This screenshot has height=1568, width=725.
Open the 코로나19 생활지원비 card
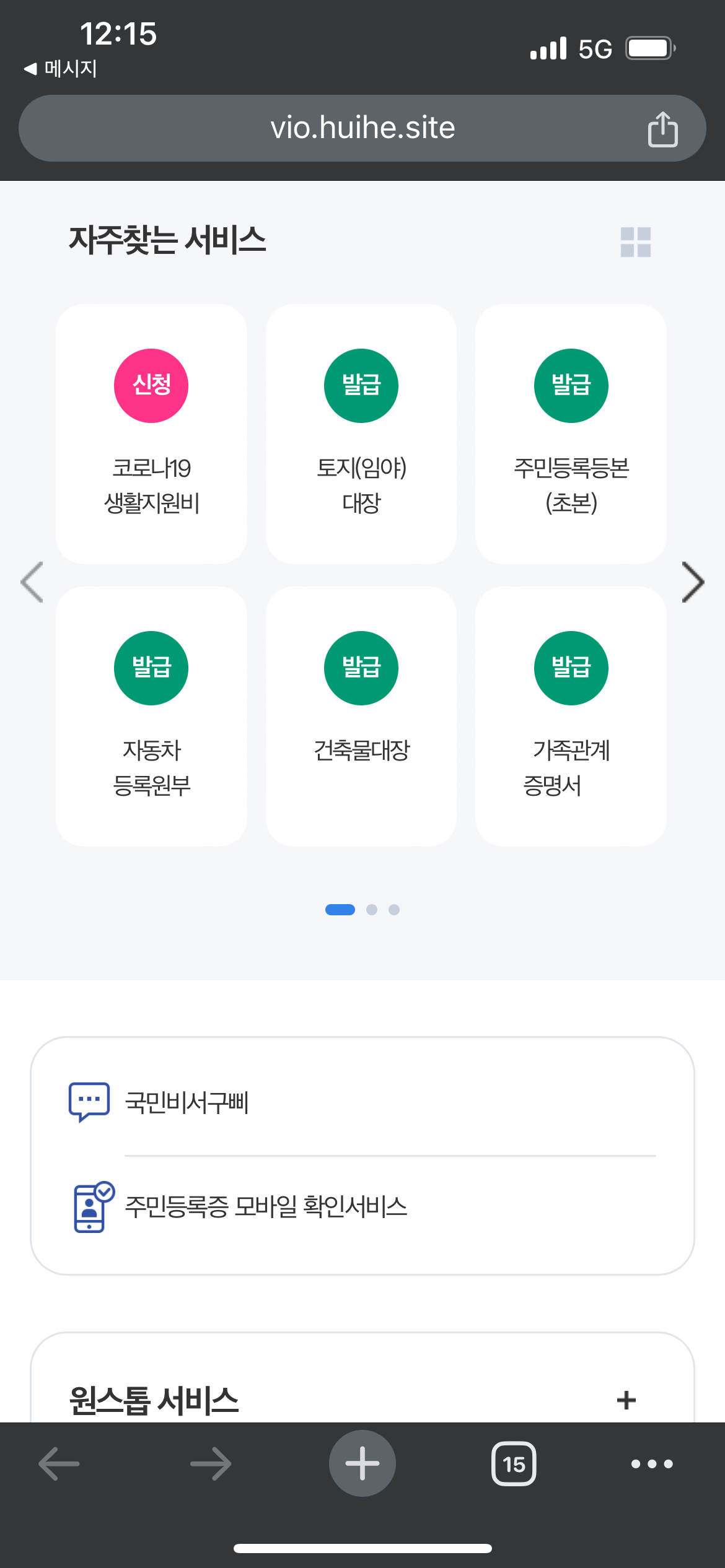[151, 433]
